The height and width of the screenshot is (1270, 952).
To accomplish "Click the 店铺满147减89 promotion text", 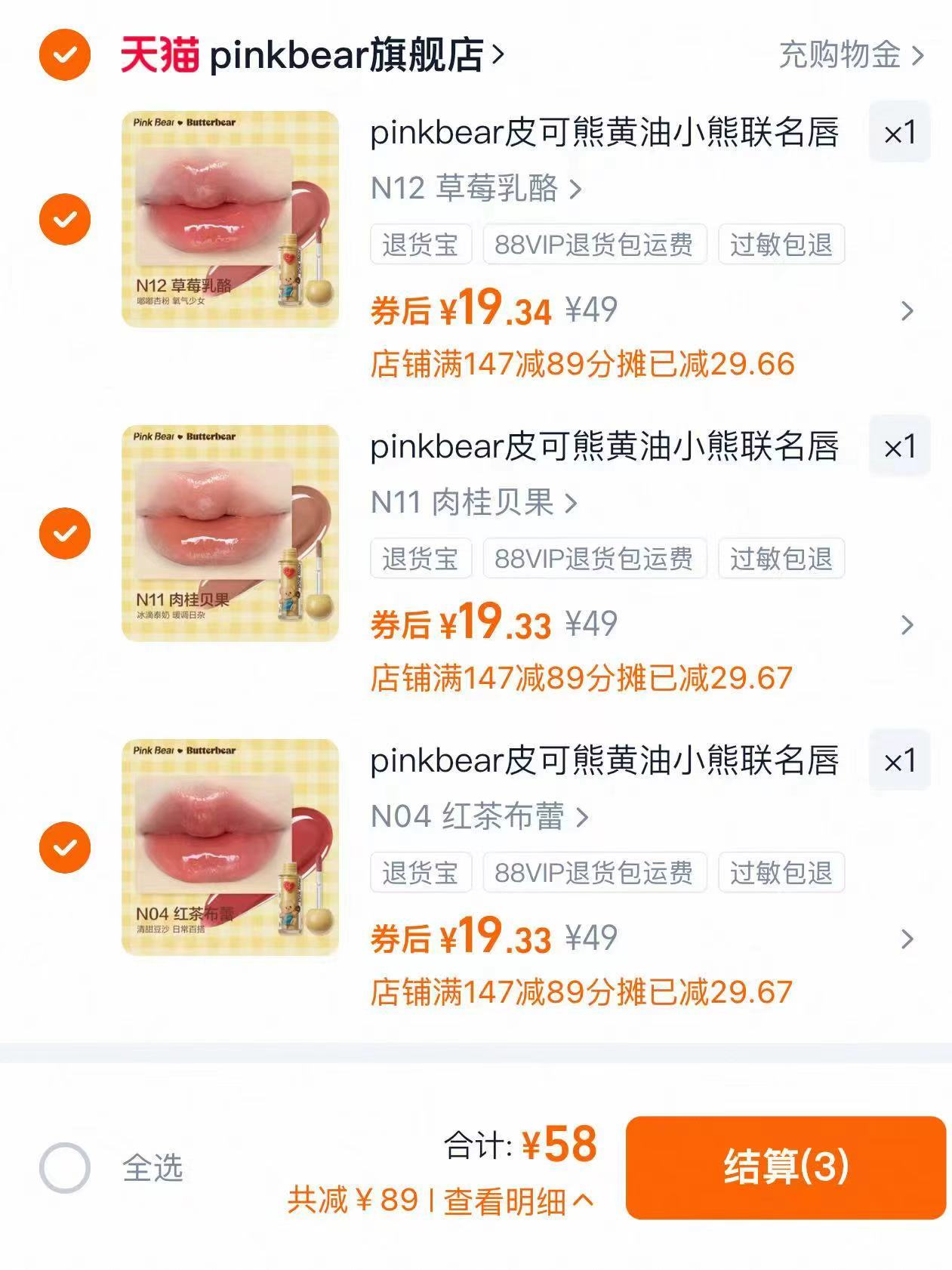I will pos(581,365).
